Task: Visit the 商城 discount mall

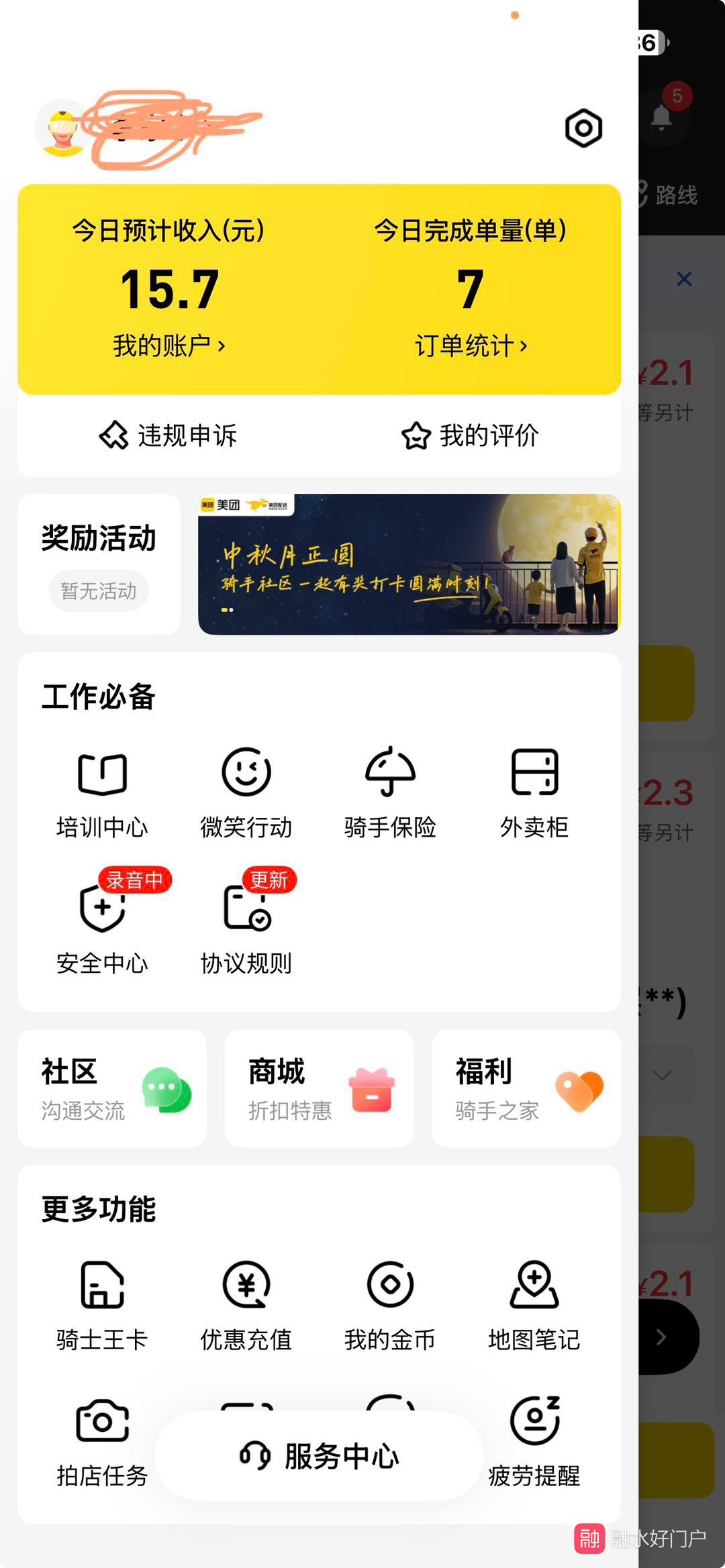Action: [x=319, y=1088]
